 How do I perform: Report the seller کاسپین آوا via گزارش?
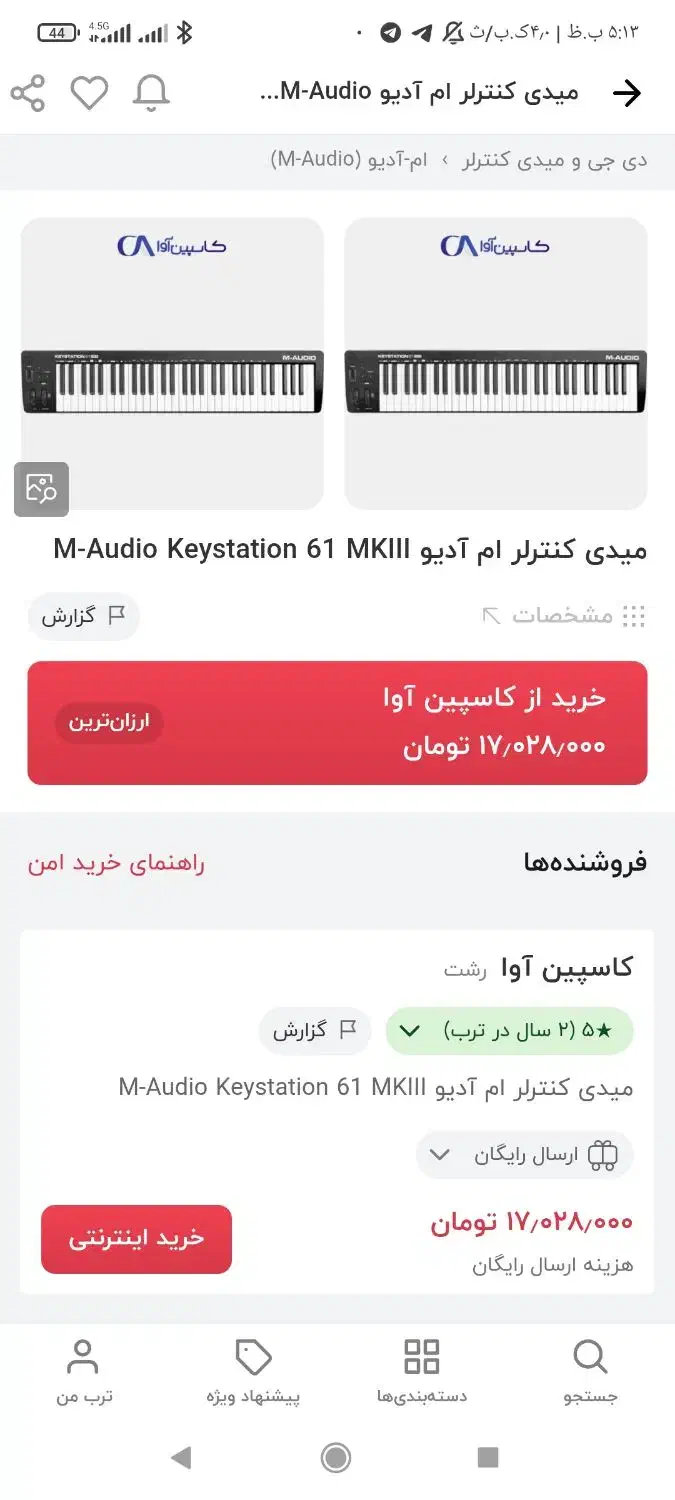(x=314, y=1031)
